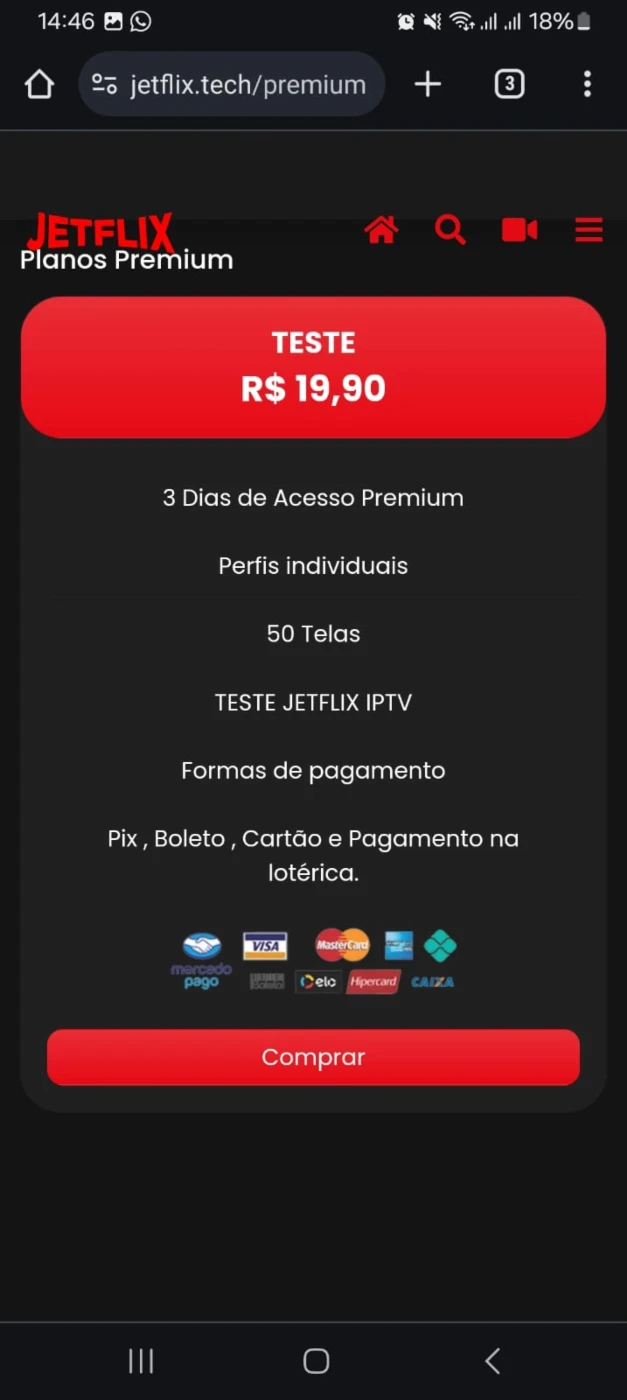The height and width of the screenshot is (1400, 627).
Task: Open the browser overflow menu
Action: pyautogui.click(x=587, y=84)
